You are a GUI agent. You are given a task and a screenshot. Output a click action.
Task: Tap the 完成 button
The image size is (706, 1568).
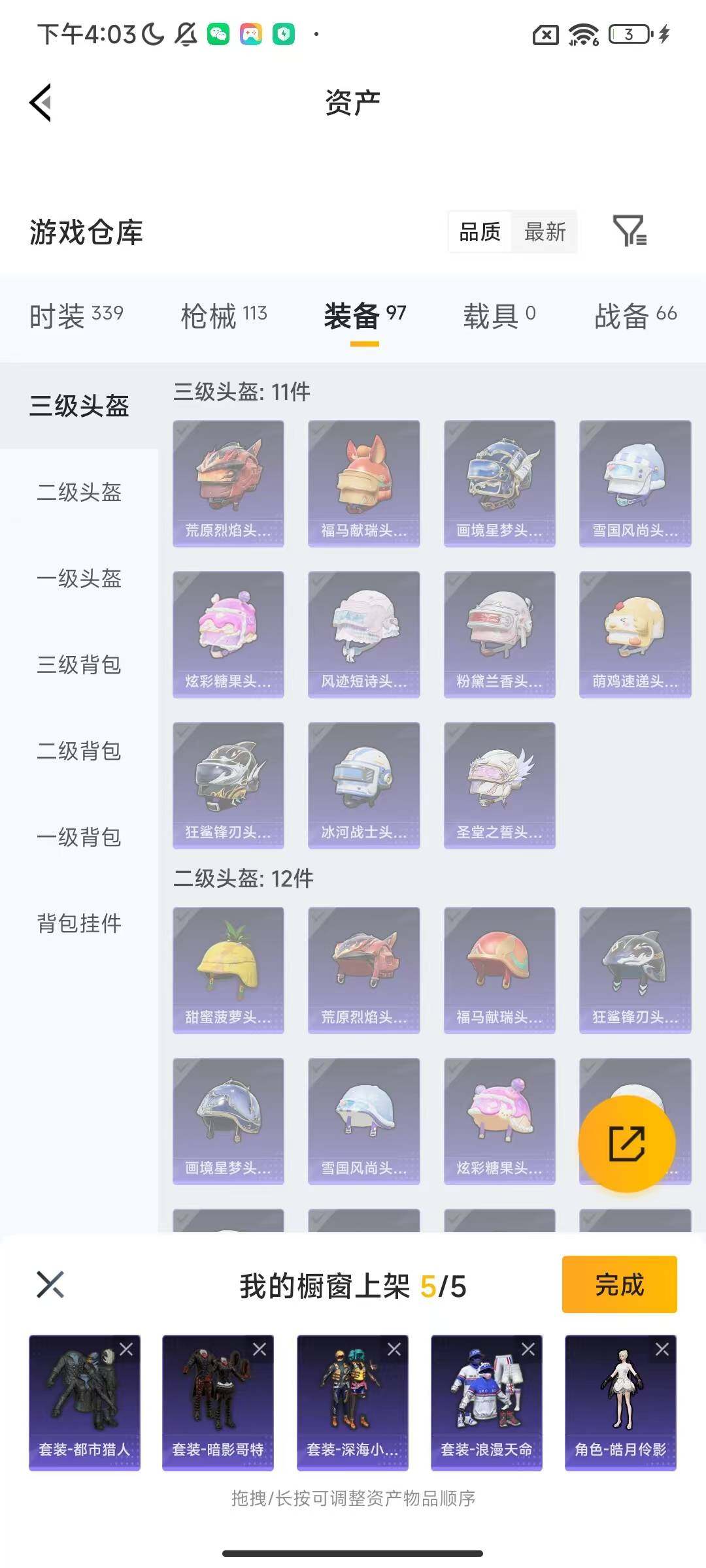619,1284
